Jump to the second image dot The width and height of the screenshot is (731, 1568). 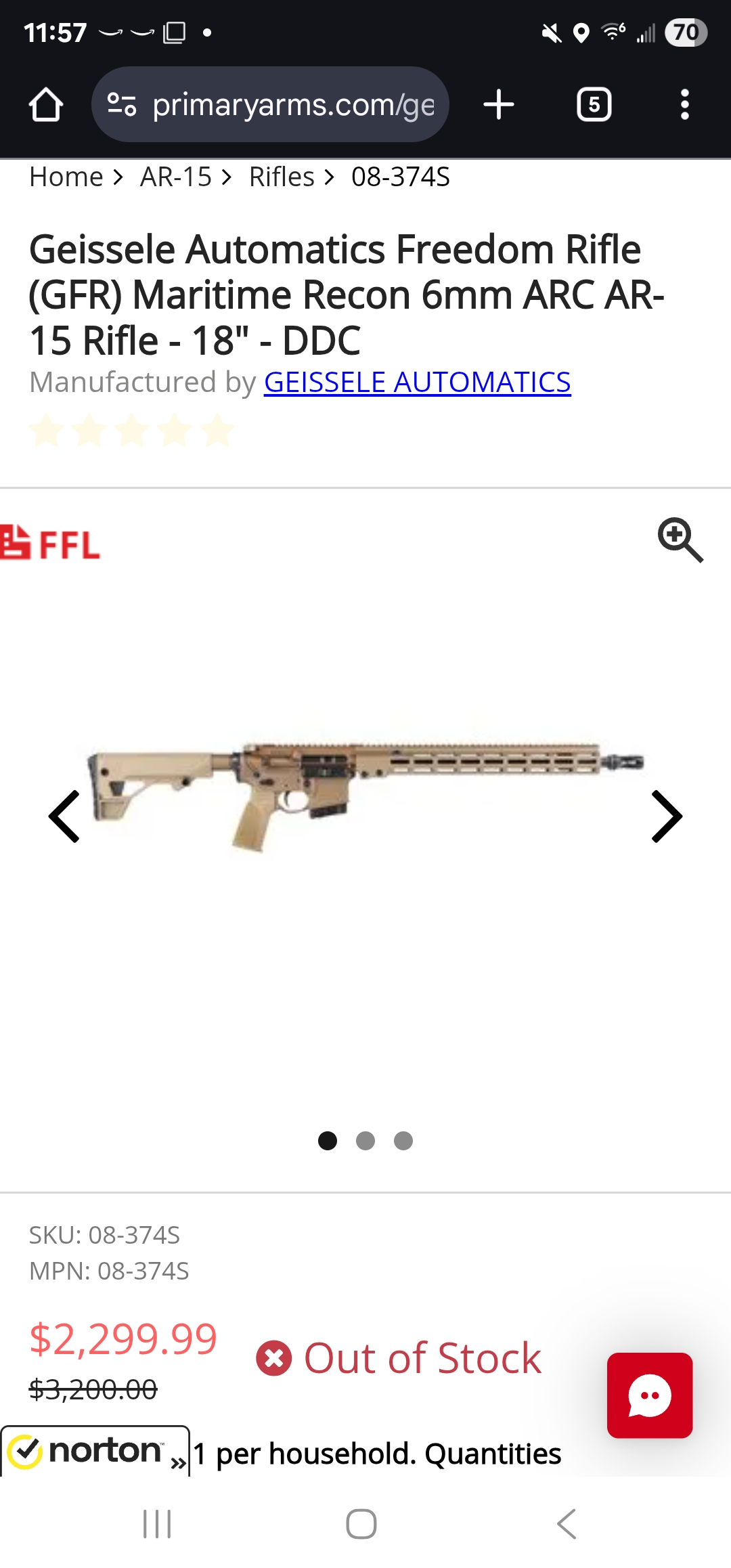click(365, 1141)
